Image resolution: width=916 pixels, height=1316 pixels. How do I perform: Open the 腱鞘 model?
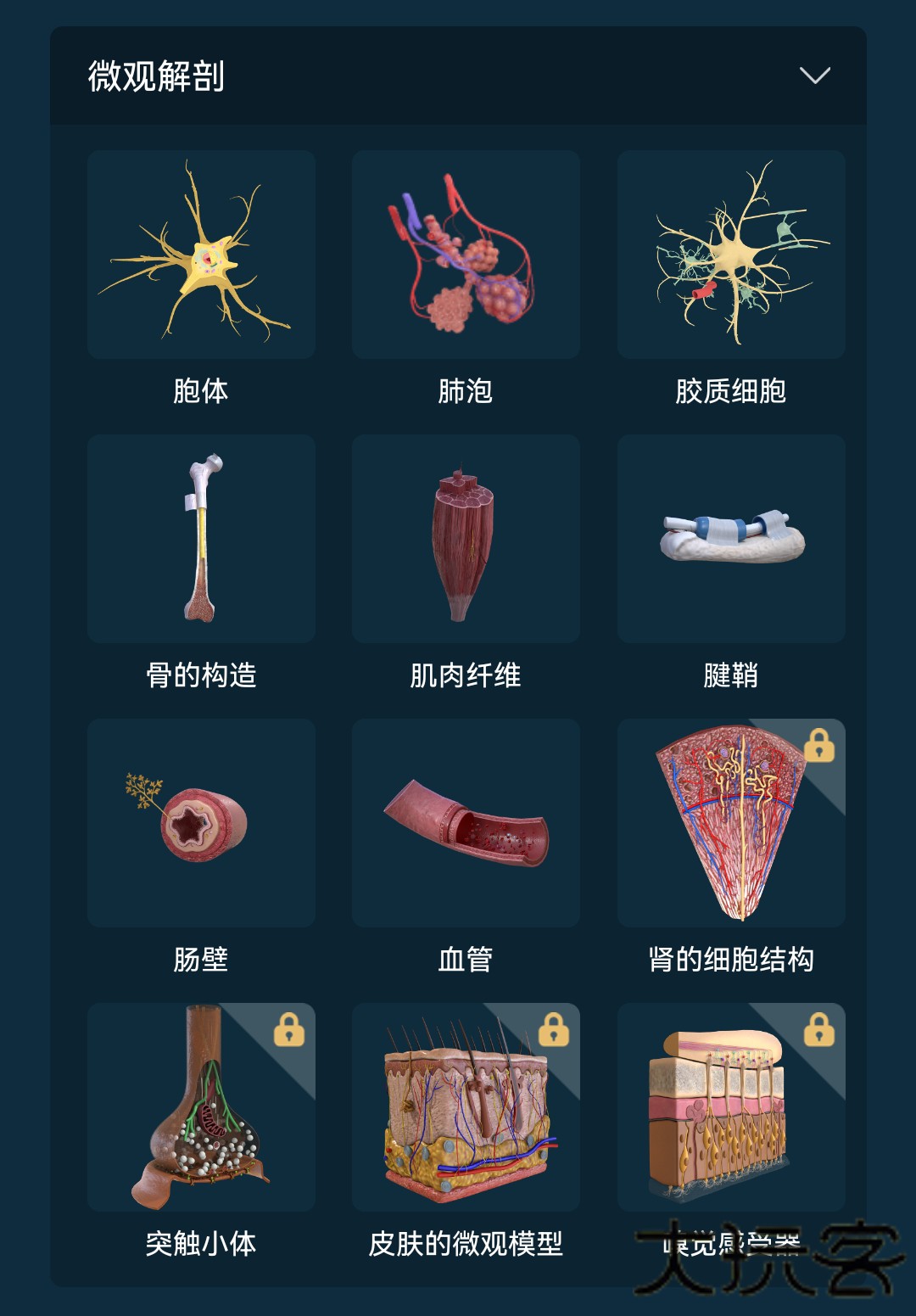731,539
